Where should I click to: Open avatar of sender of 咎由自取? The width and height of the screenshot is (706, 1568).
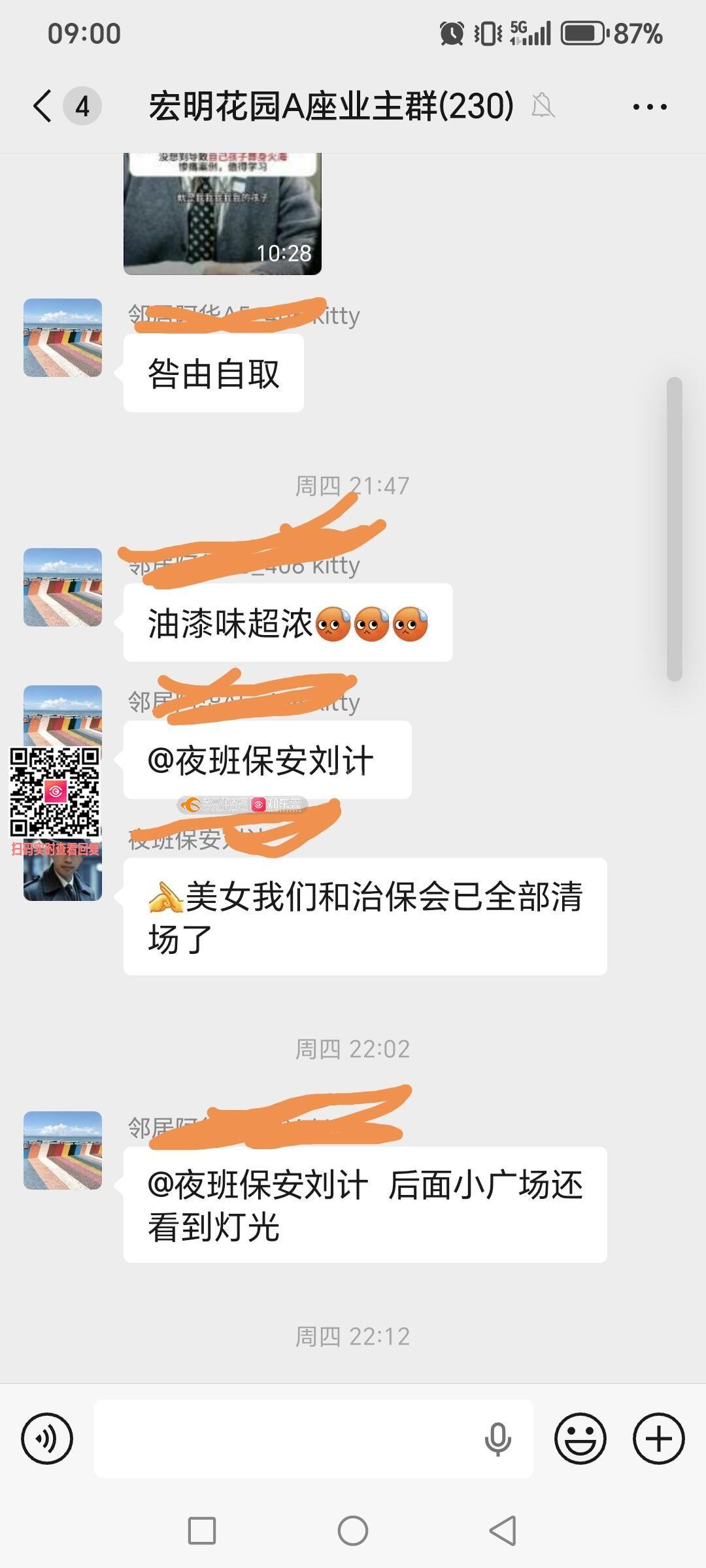point(63,338)
